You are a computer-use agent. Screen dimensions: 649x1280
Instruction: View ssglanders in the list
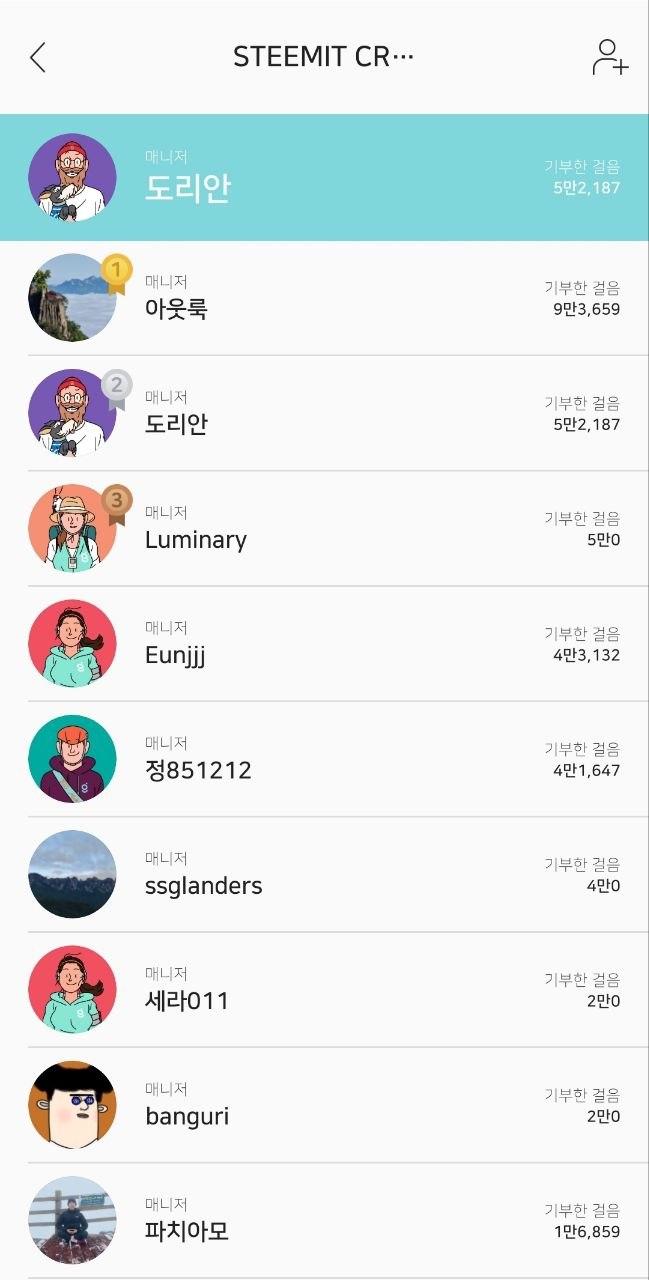pos(324,874)
